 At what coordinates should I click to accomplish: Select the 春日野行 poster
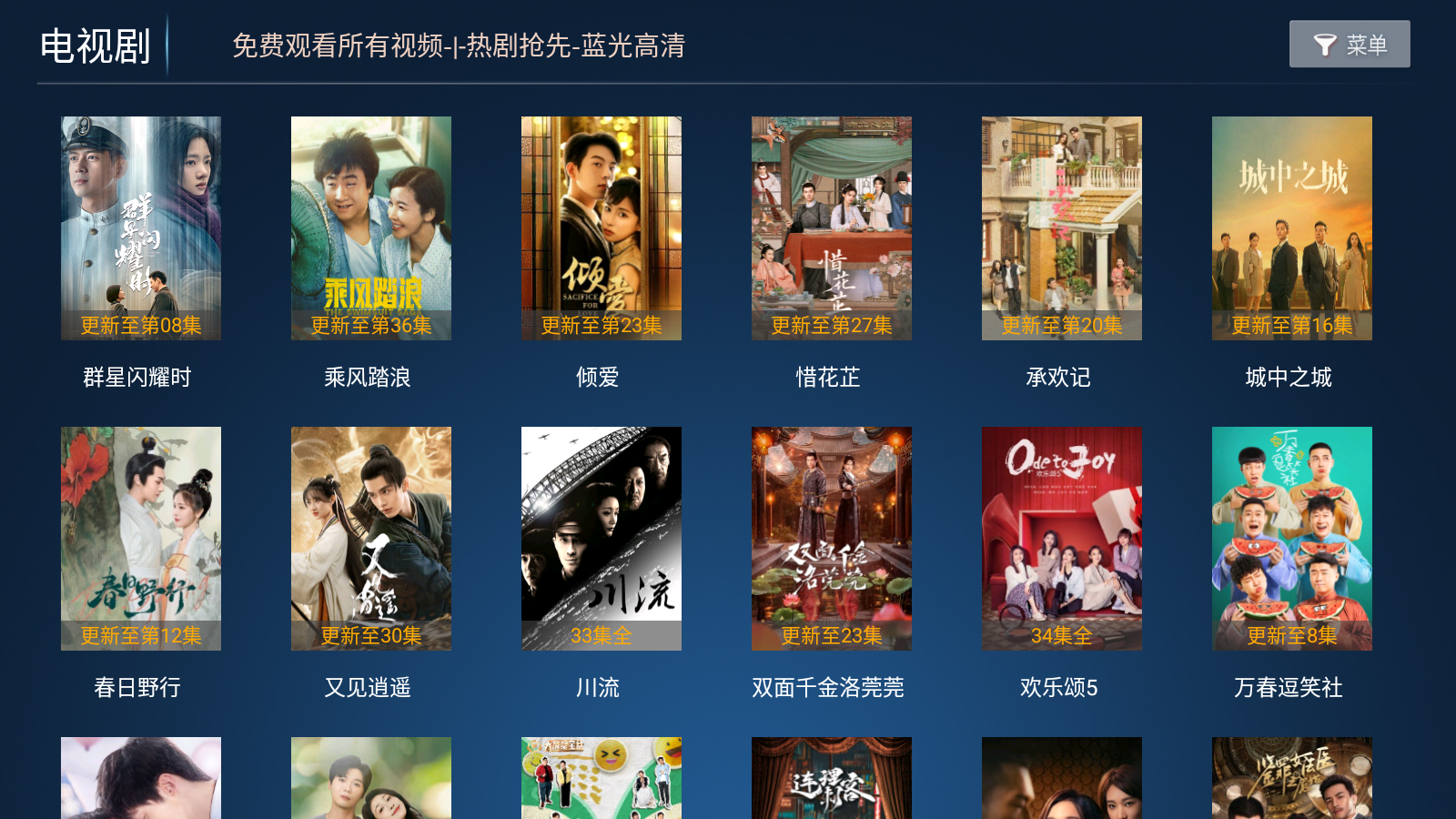[x=141, y=538]
